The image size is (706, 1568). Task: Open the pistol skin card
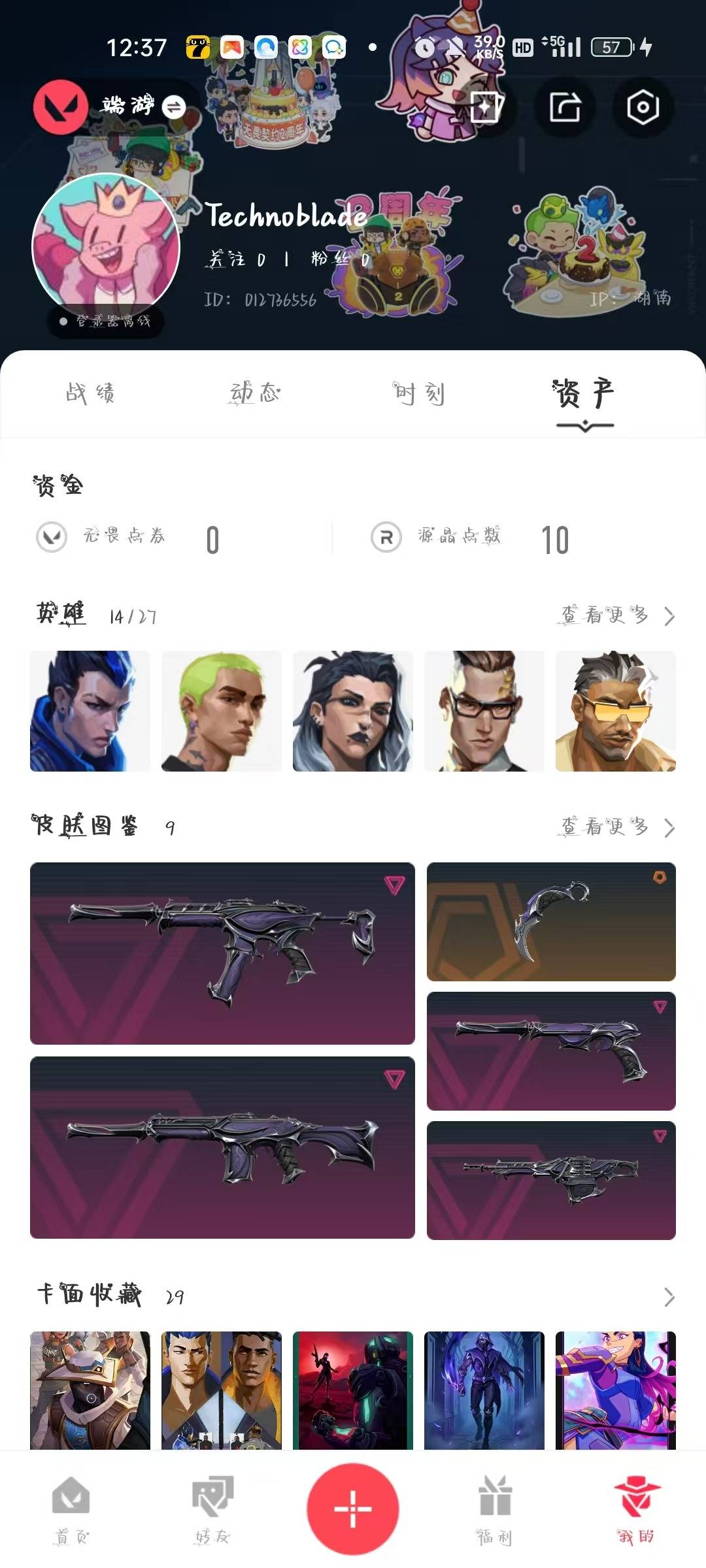pos(551,1051)
